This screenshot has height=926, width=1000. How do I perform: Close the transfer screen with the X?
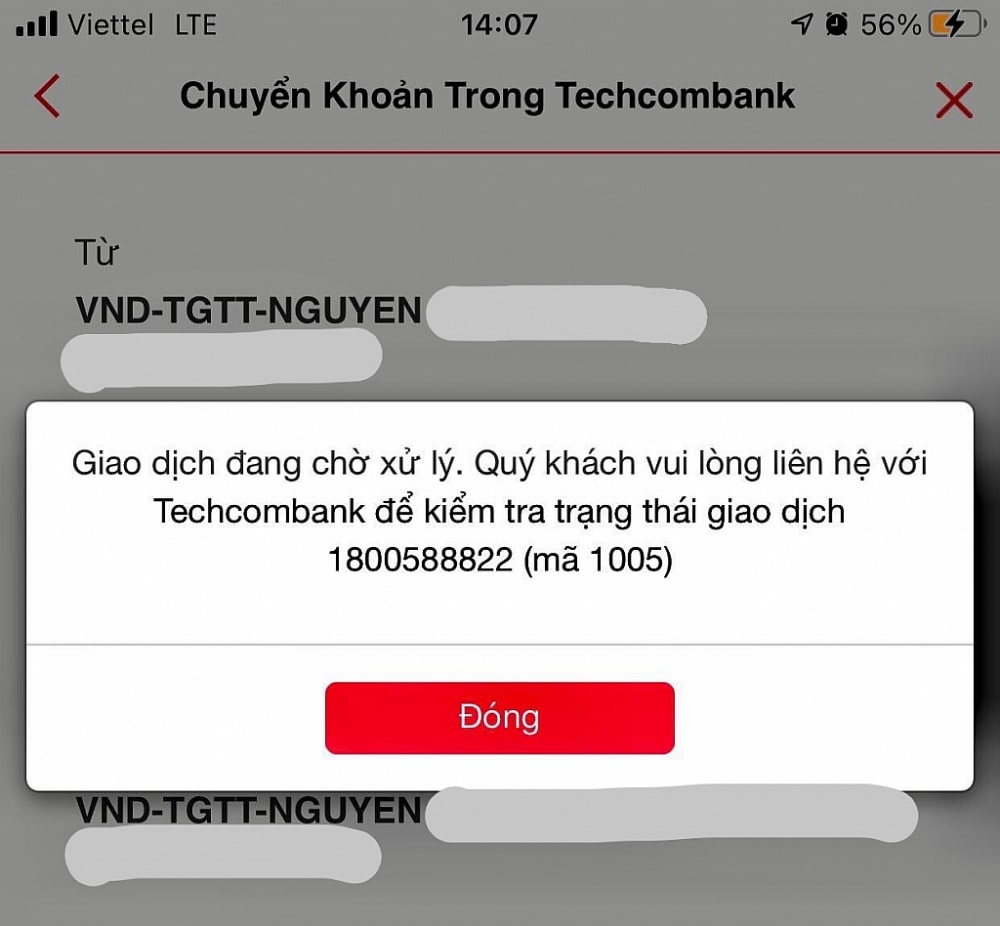953,100
